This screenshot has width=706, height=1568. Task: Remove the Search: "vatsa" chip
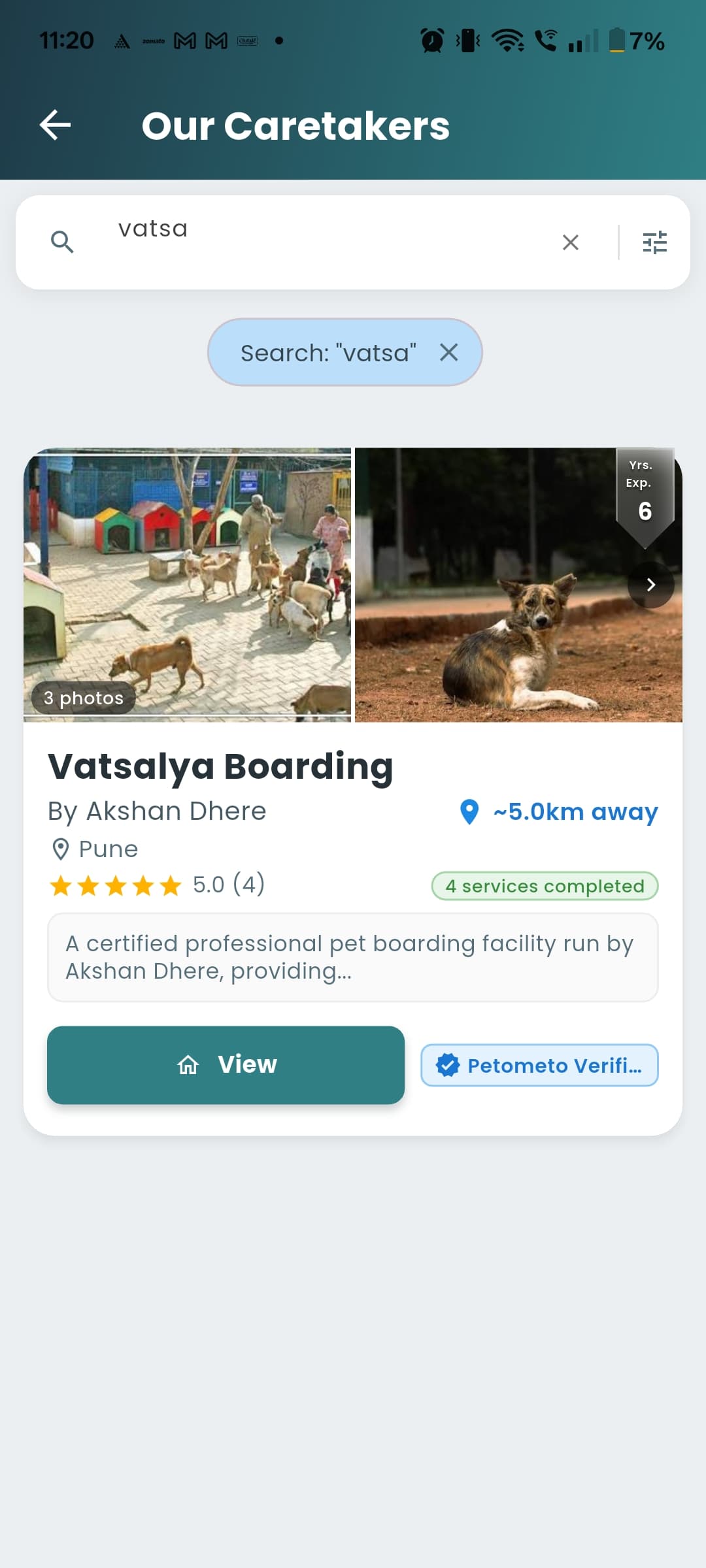(x=448, y=353)
